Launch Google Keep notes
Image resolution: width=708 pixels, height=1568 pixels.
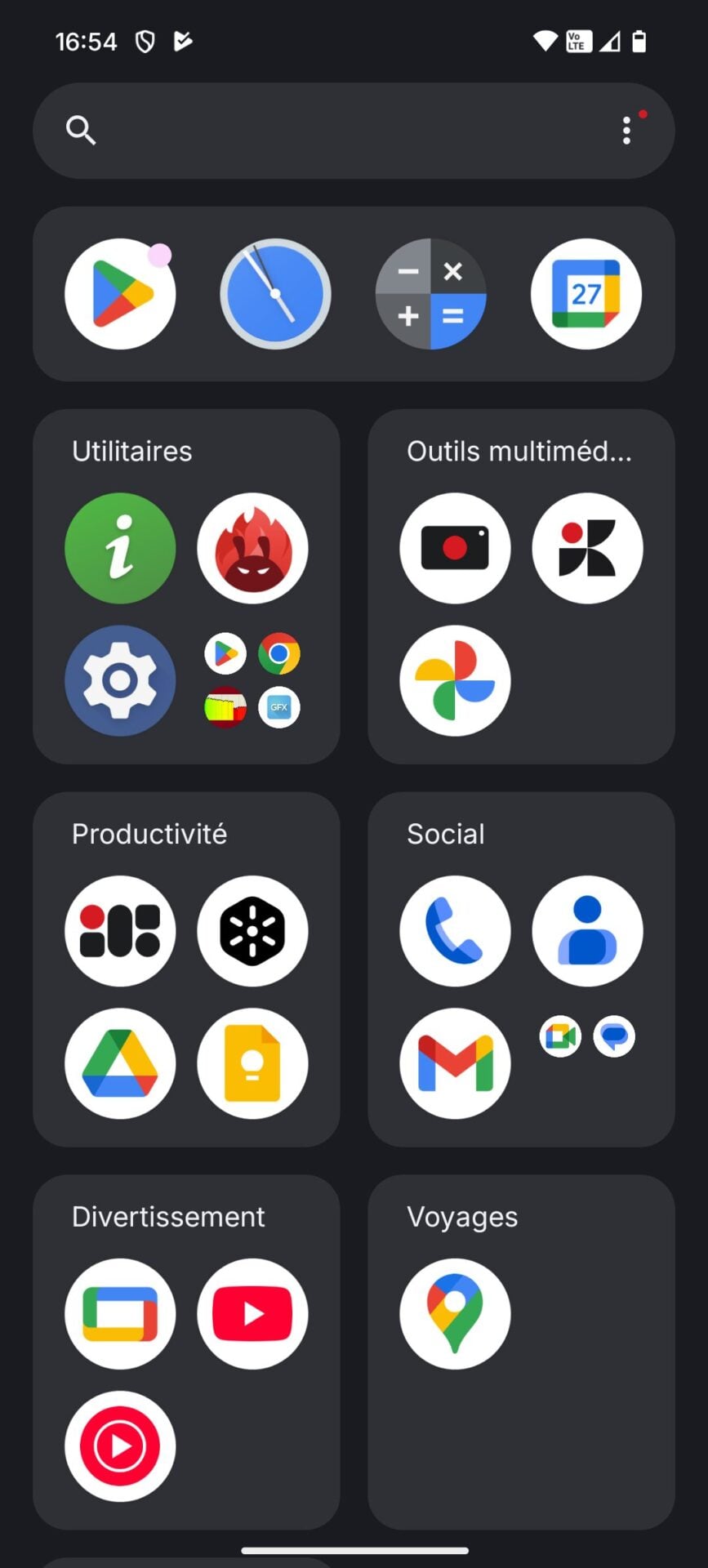(252, 1063)
